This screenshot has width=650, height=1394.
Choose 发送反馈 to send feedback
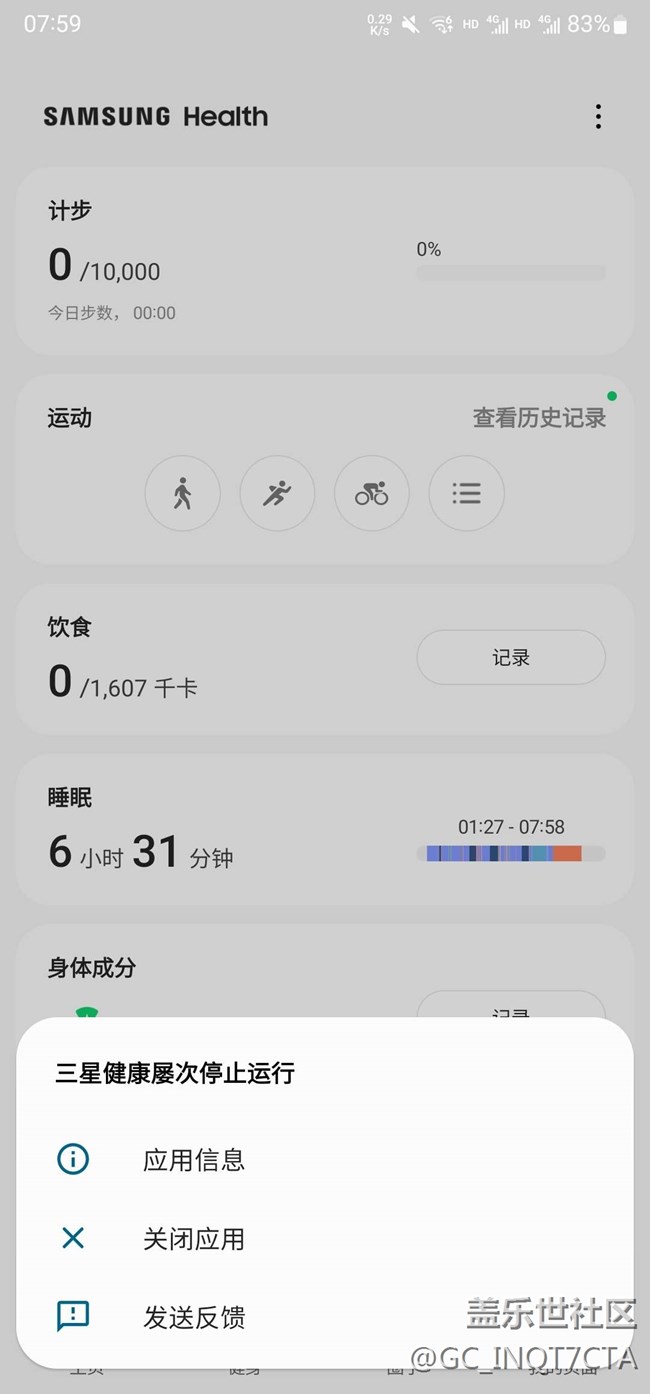pyautogui.click(x=324, y=1318)
